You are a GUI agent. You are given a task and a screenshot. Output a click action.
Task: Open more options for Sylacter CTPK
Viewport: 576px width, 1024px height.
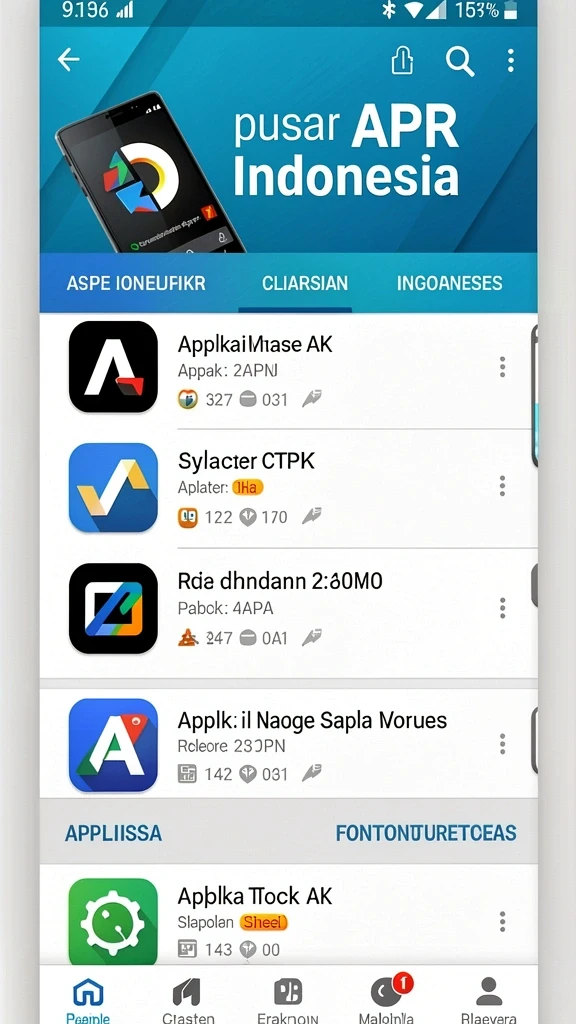pyautogui.click(x=502, y=486)
